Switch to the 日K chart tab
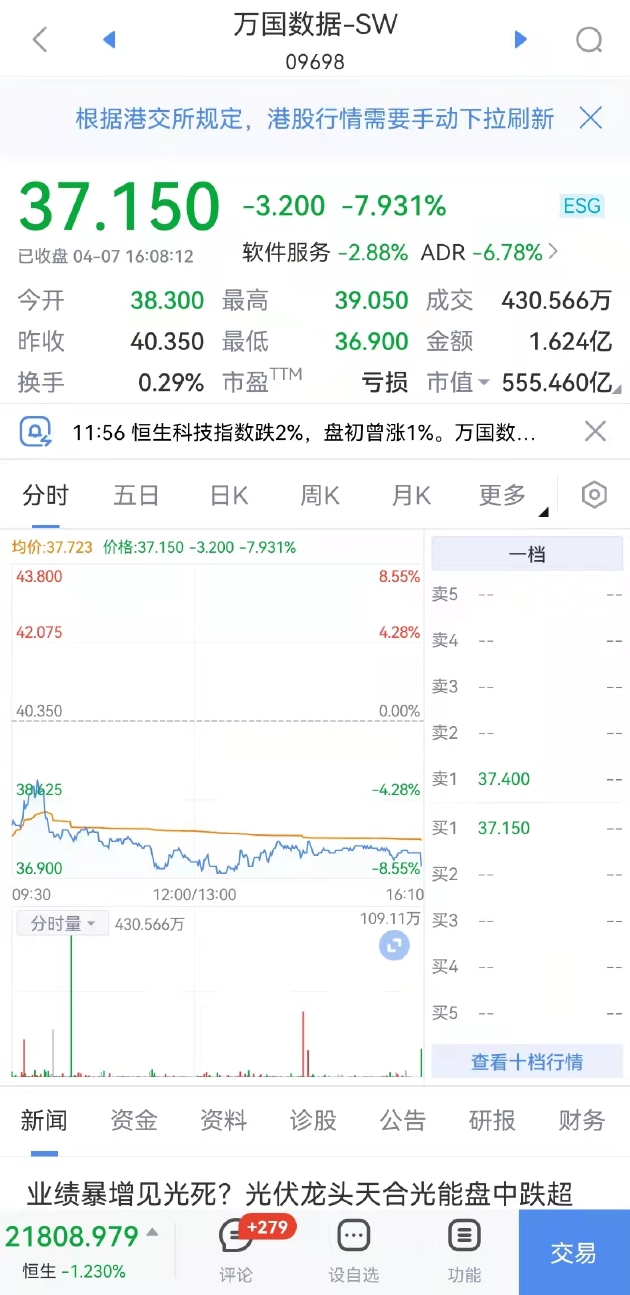Screen dimensions: 630x1295 tap(229, 495)
